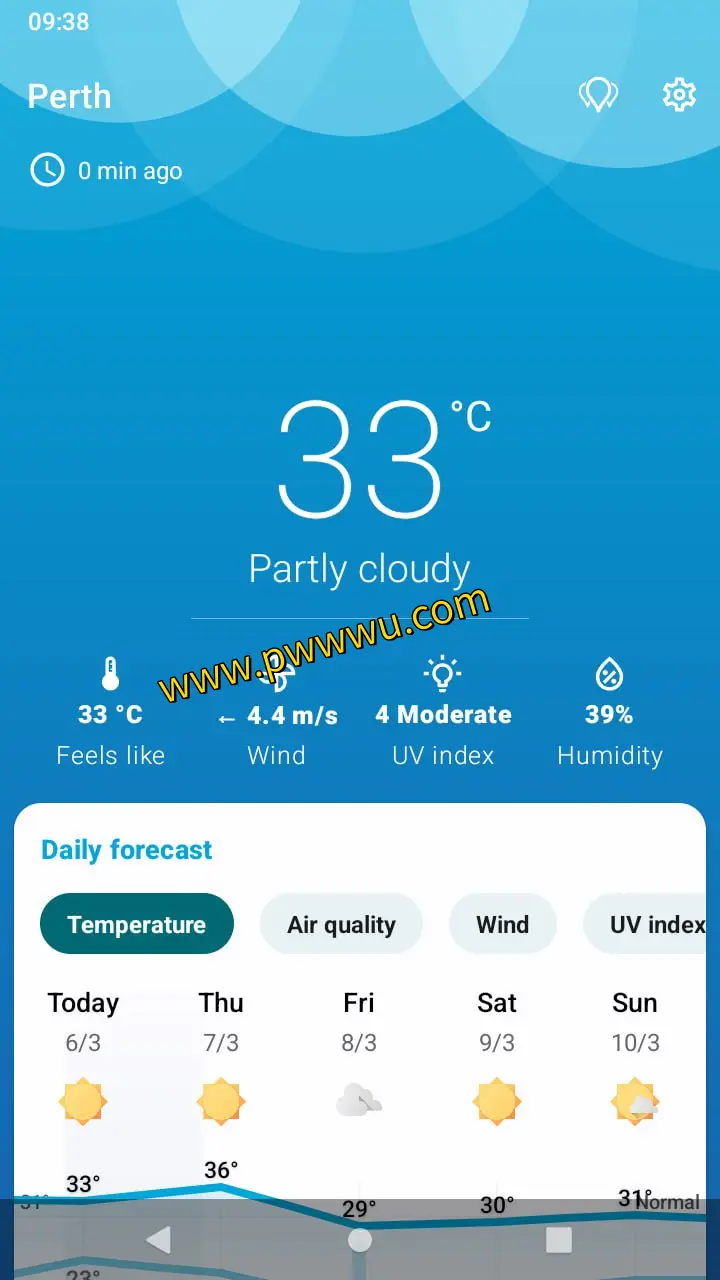Tap the Humidity droplet icon
Screen dimensions: 720x1280
tap(610, 671)
